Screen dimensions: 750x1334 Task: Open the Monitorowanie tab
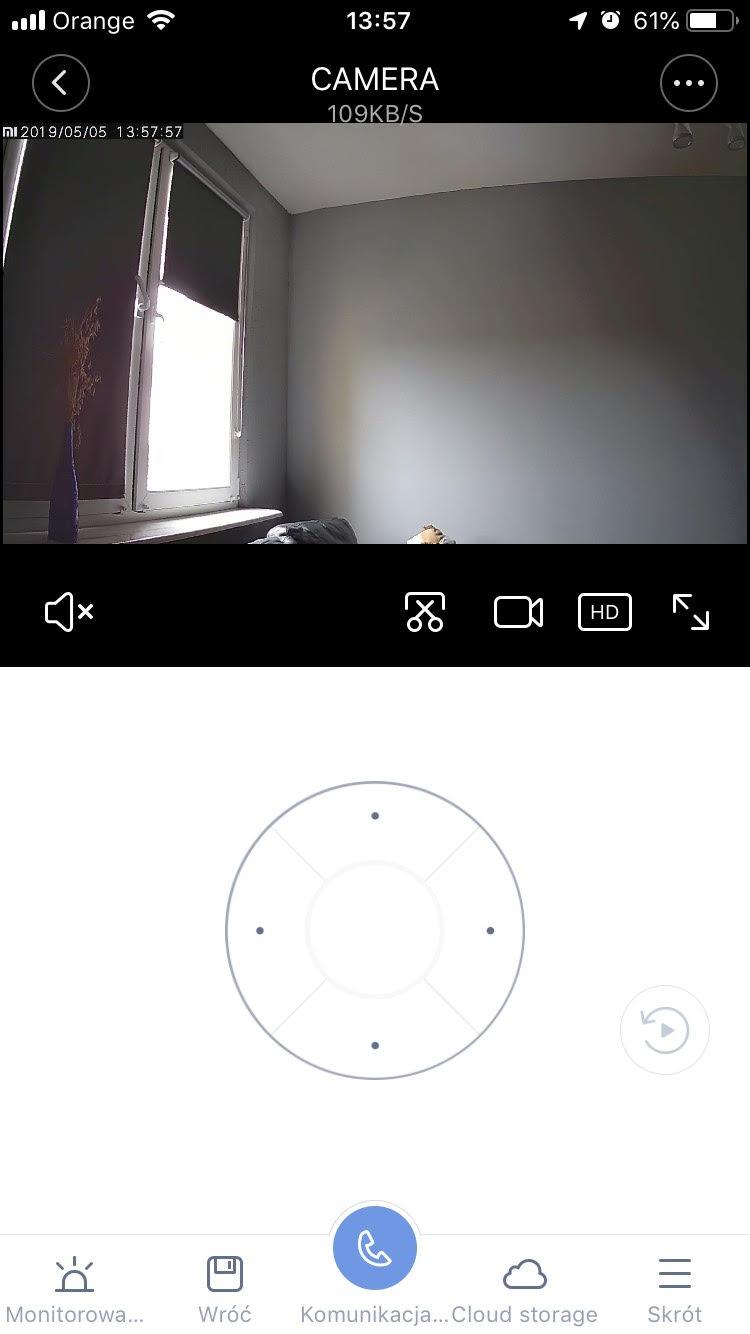pos(74,1290)
